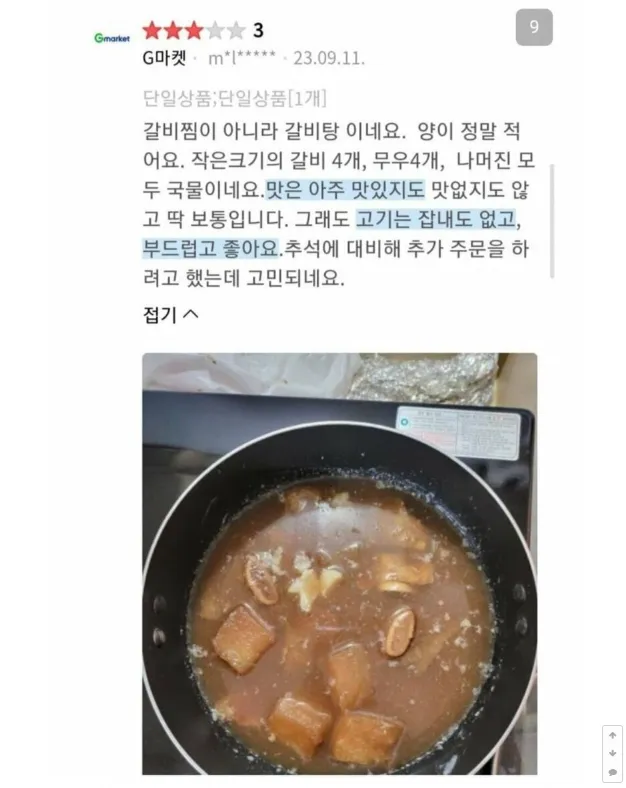Jump to comments via speech bubble icon

coord(612,772)
